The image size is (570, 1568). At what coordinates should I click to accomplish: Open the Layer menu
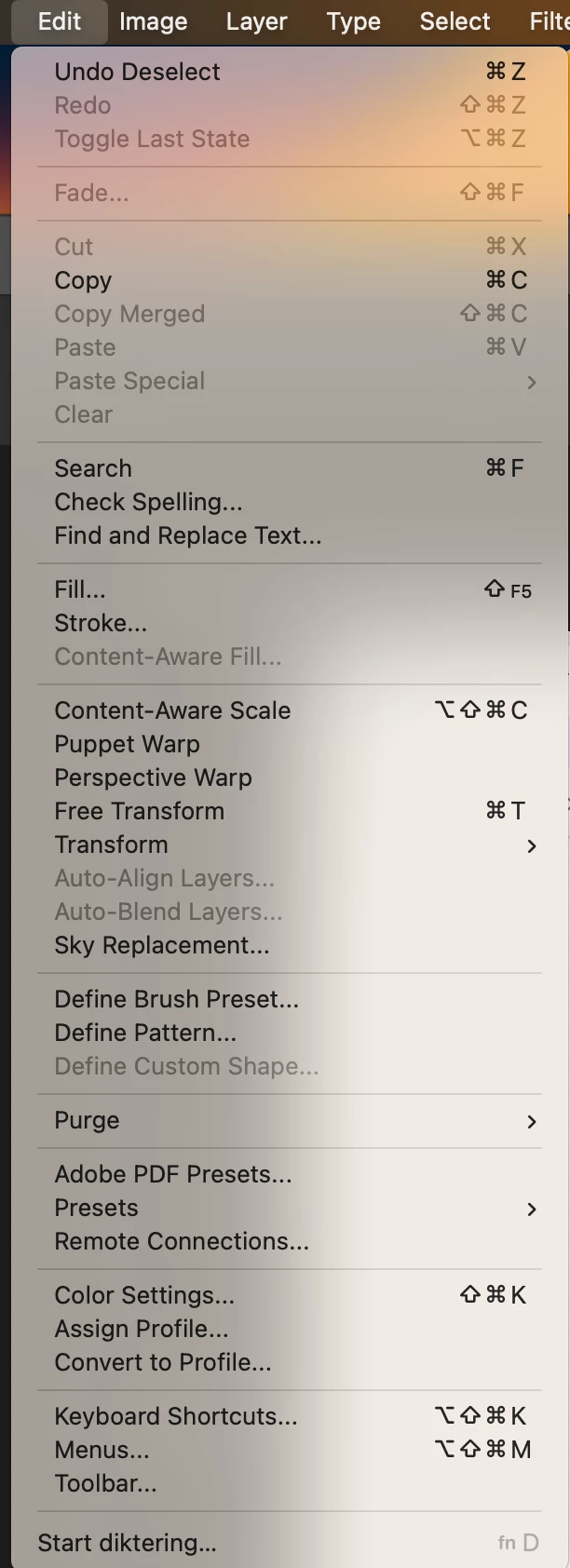[x=256, y=21]
